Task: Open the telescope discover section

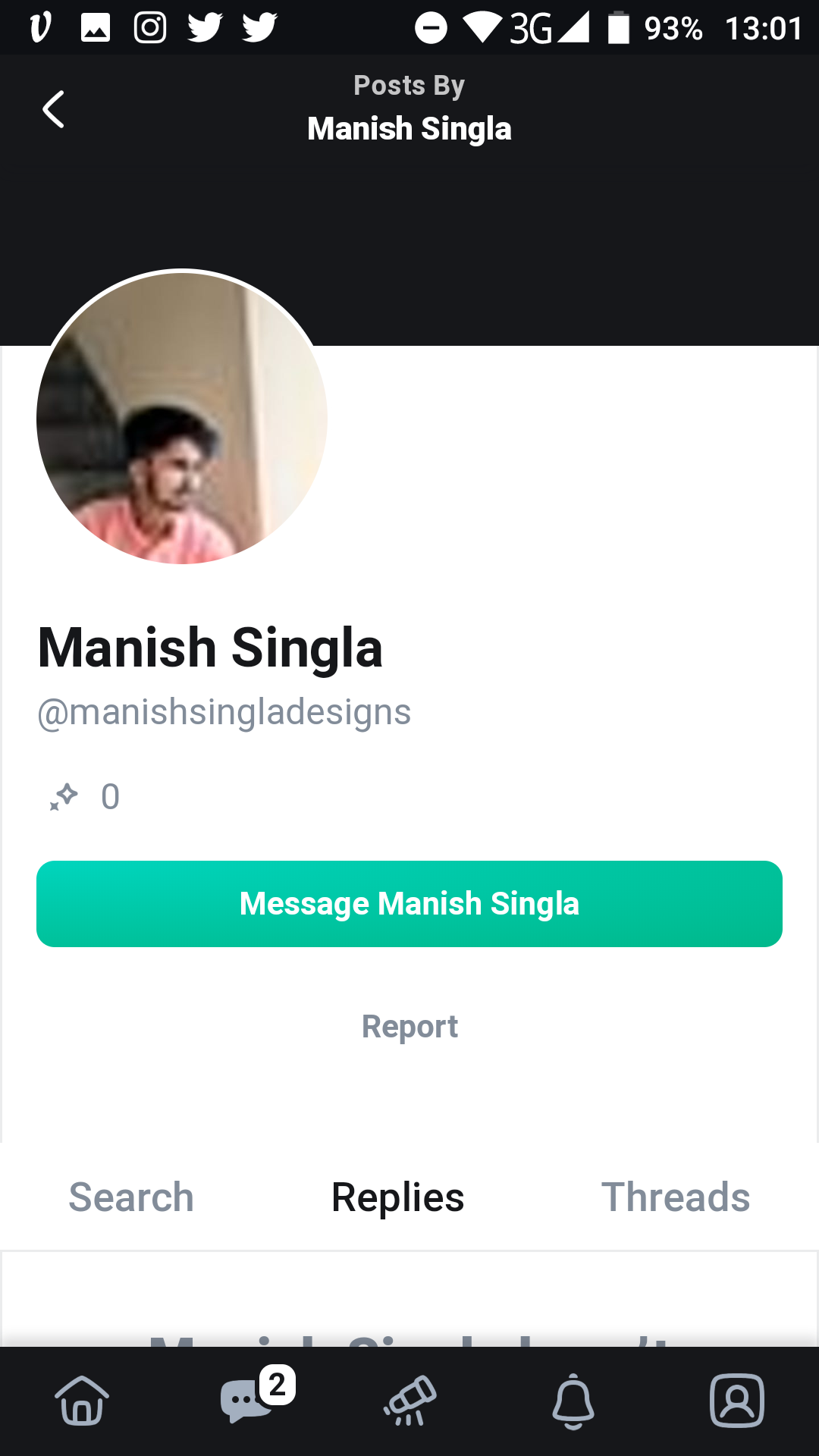Action: 409,1400
